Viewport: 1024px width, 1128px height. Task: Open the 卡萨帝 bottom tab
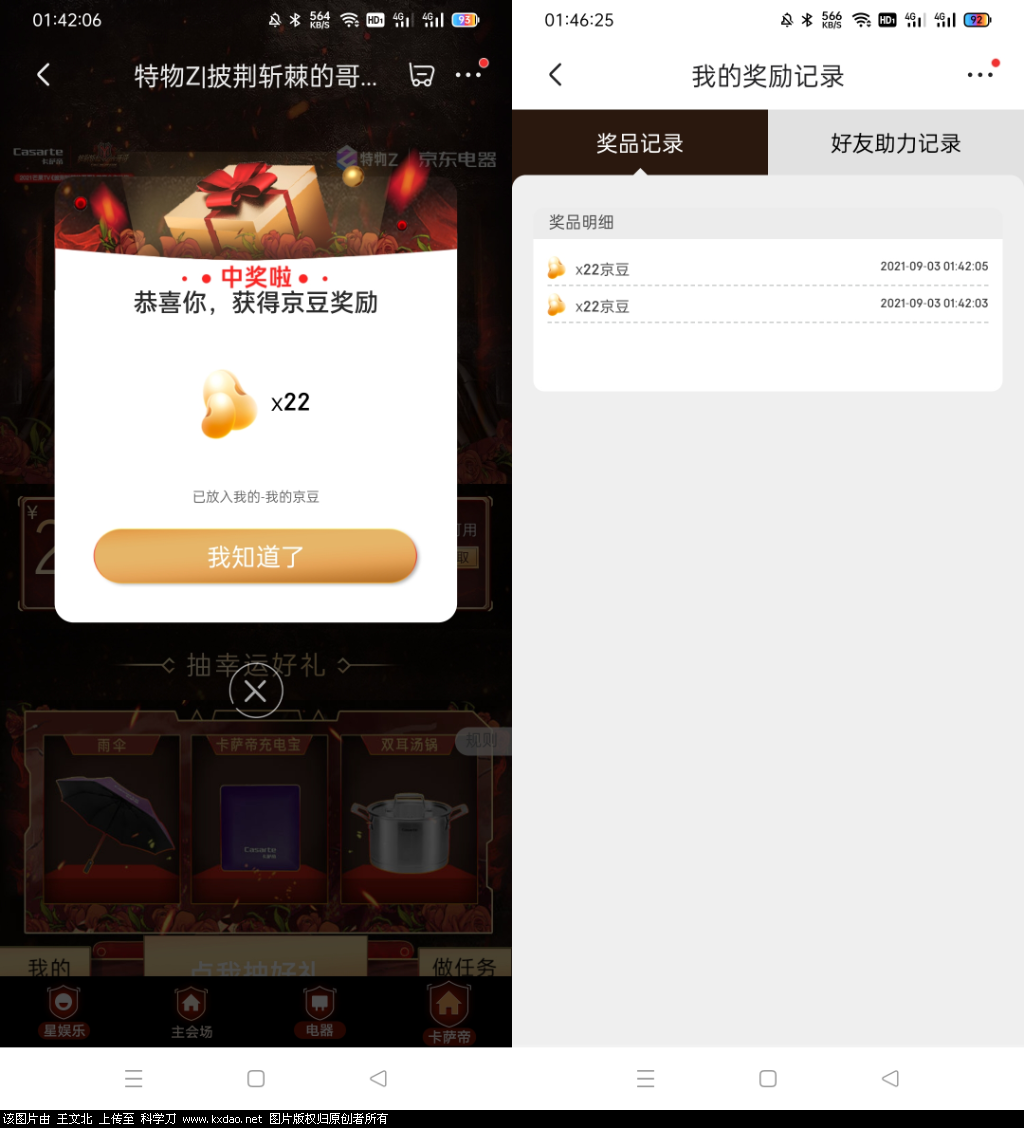(x=449, y=1012)
